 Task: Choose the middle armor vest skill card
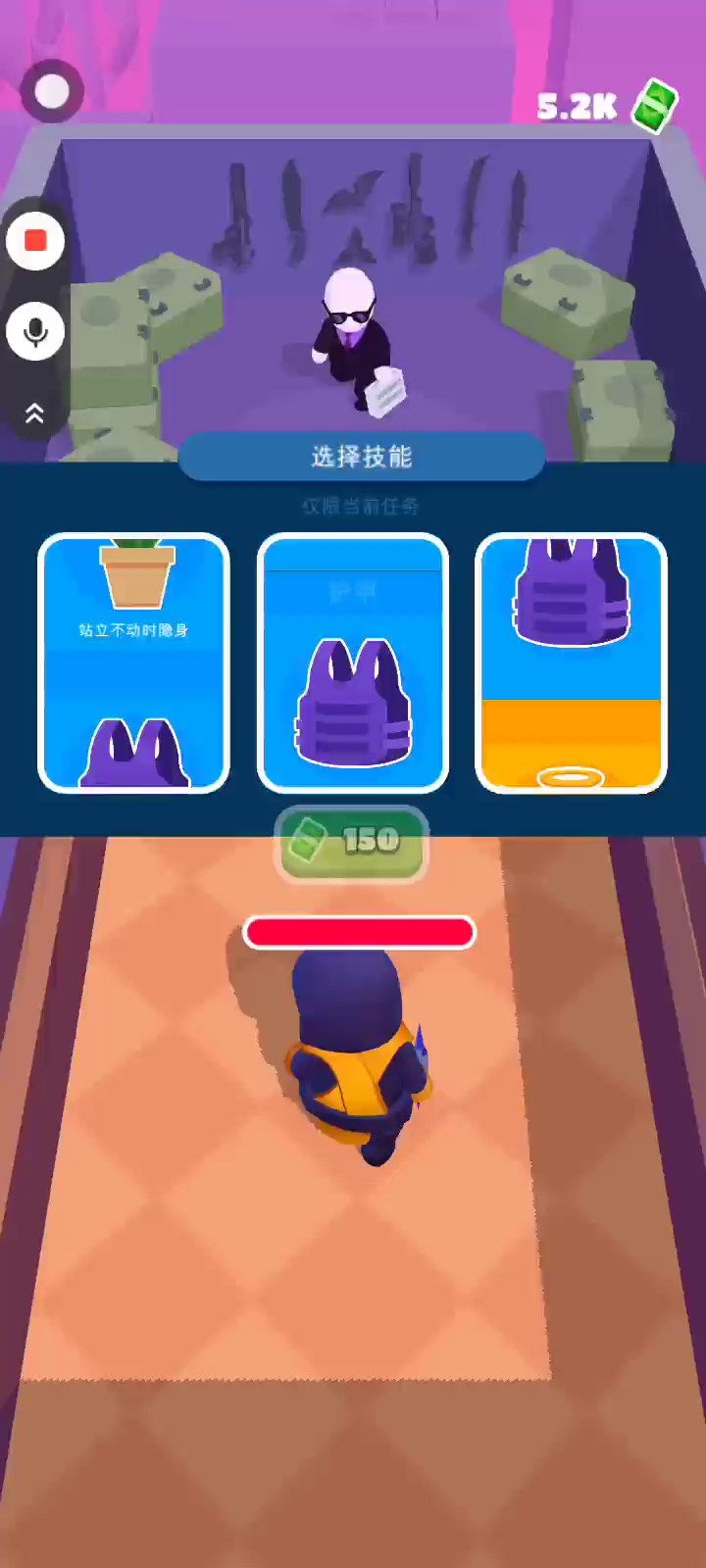click(353, 662)
